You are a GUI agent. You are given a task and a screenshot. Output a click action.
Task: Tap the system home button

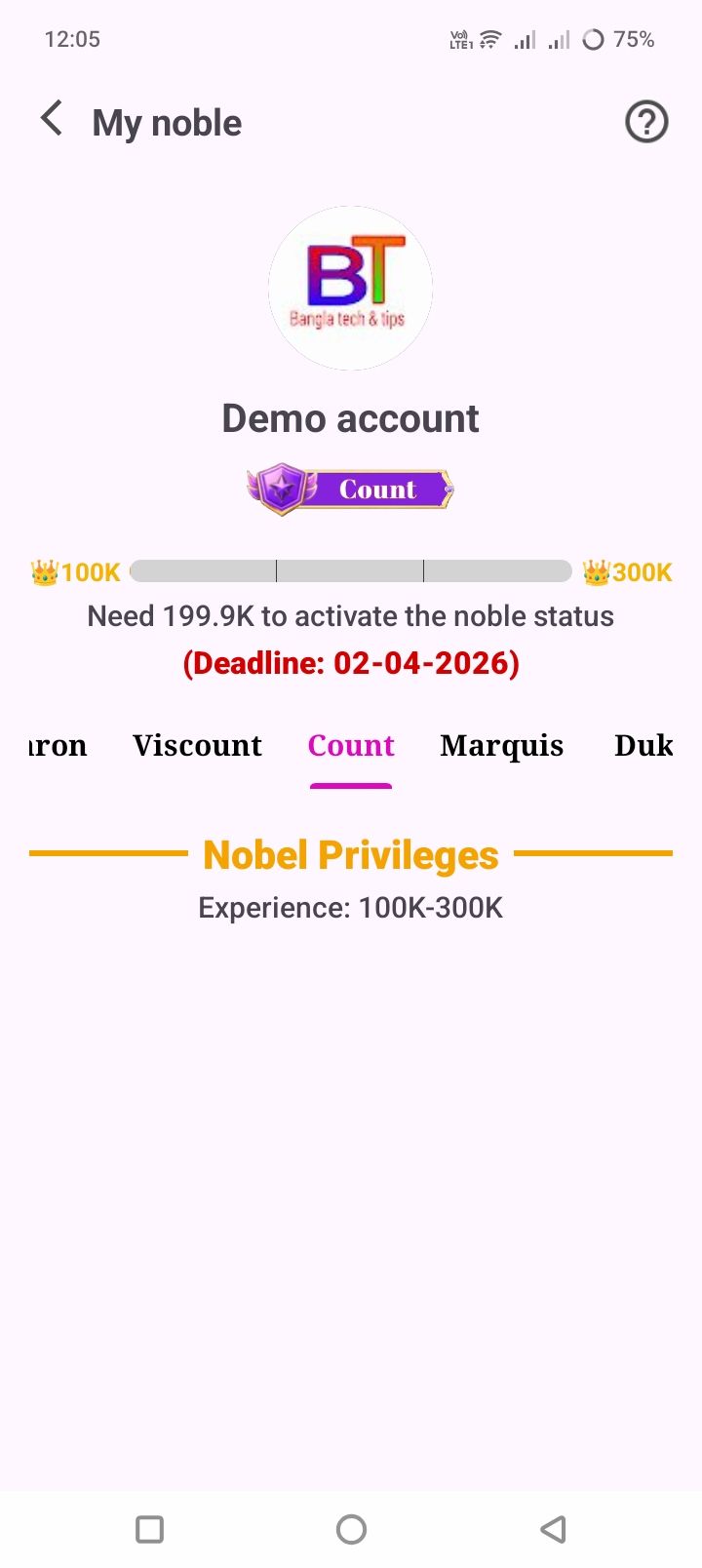[351, 1529]
